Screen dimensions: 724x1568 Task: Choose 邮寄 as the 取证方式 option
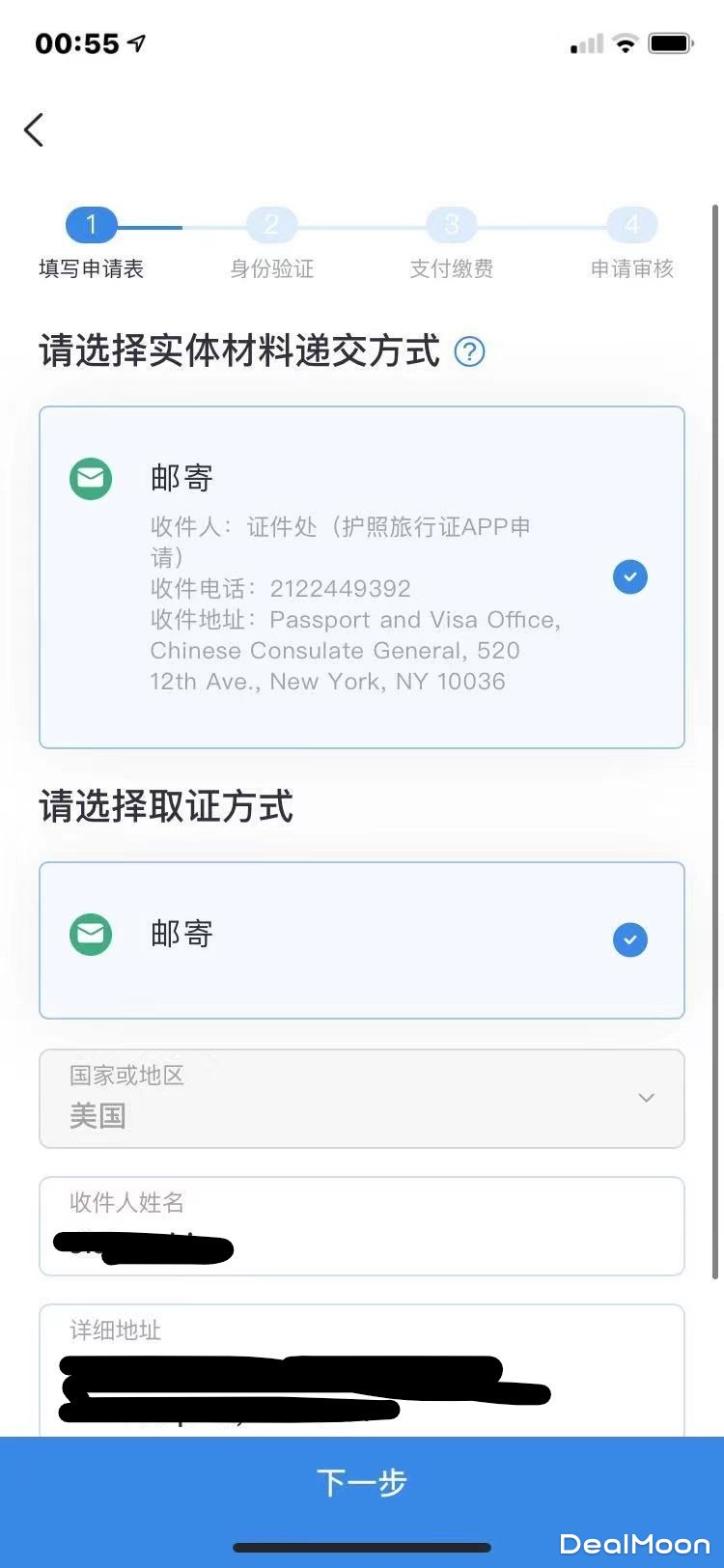[361, 938]
